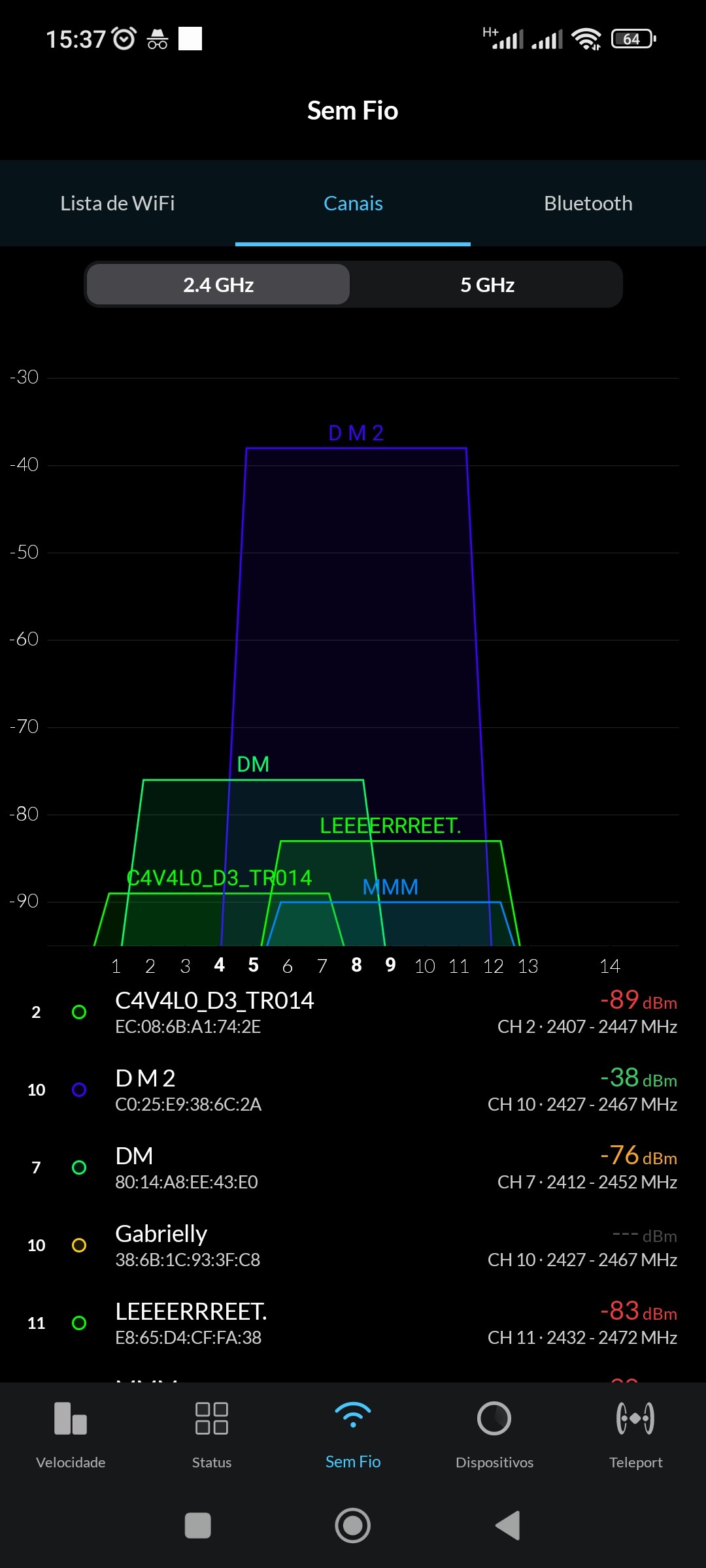Switch to the 5 GHz band
Image resolution: width=706 pixels, height=1568 pixels.
click(x=487, y=285)
